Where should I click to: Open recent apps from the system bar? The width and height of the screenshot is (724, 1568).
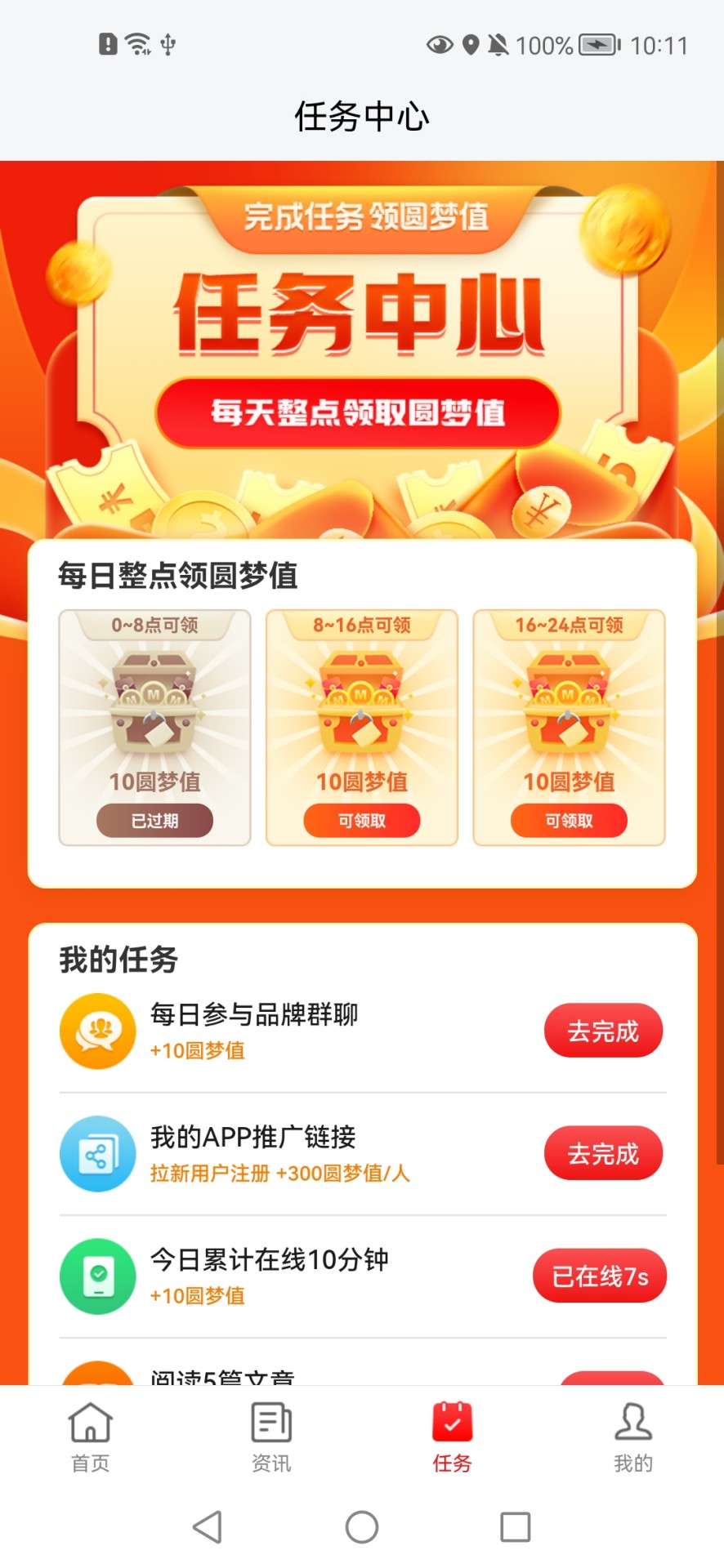click(x=515, y=1526)
